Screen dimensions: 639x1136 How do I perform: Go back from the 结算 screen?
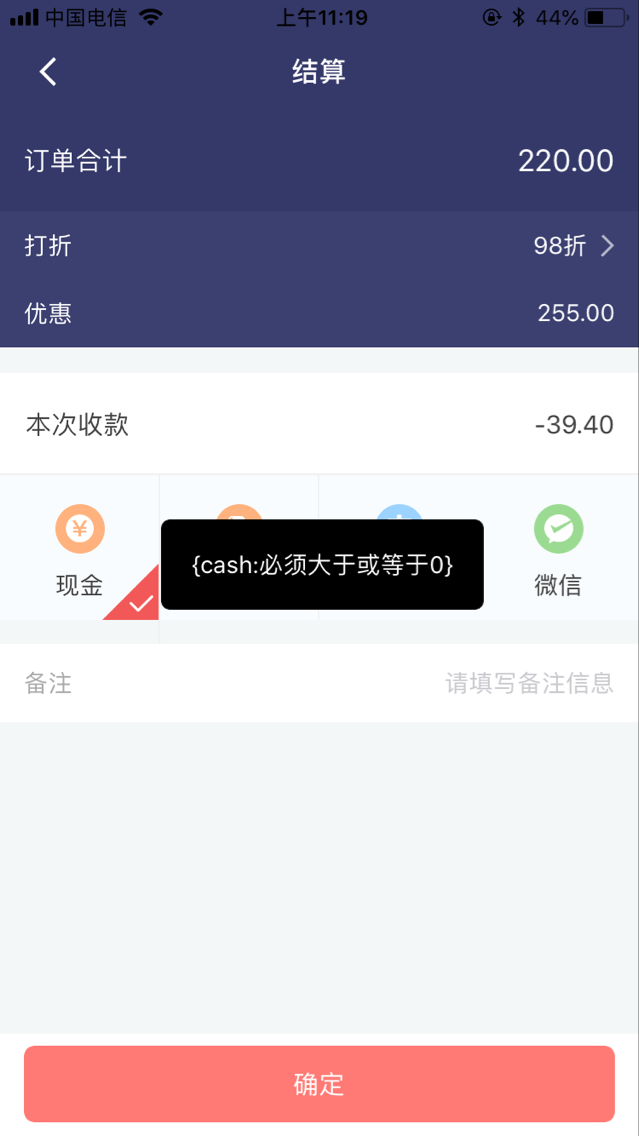48,72
